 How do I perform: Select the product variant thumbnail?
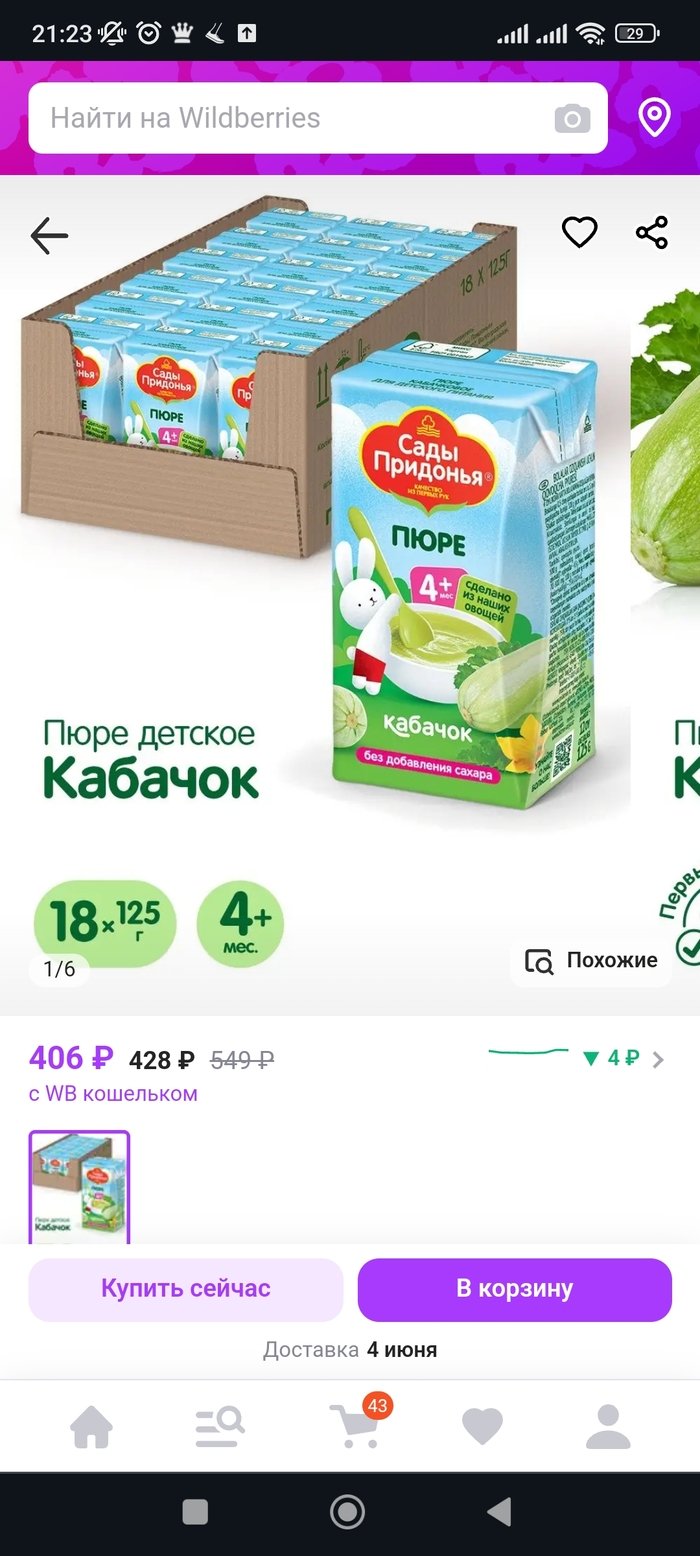[x=79, y=1187]
